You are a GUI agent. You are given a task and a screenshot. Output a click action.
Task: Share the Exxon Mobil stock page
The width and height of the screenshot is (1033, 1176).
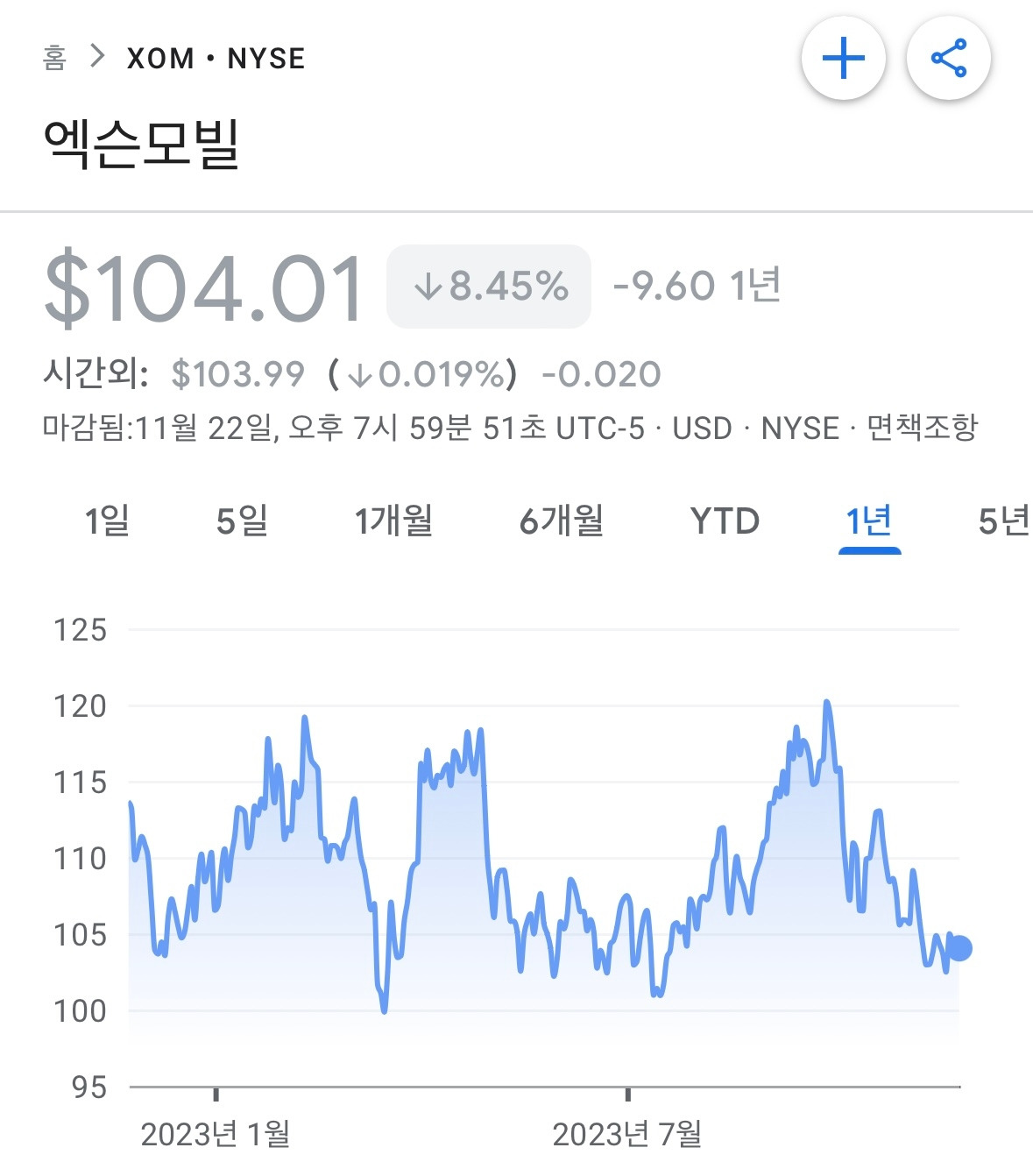[949, 59]
